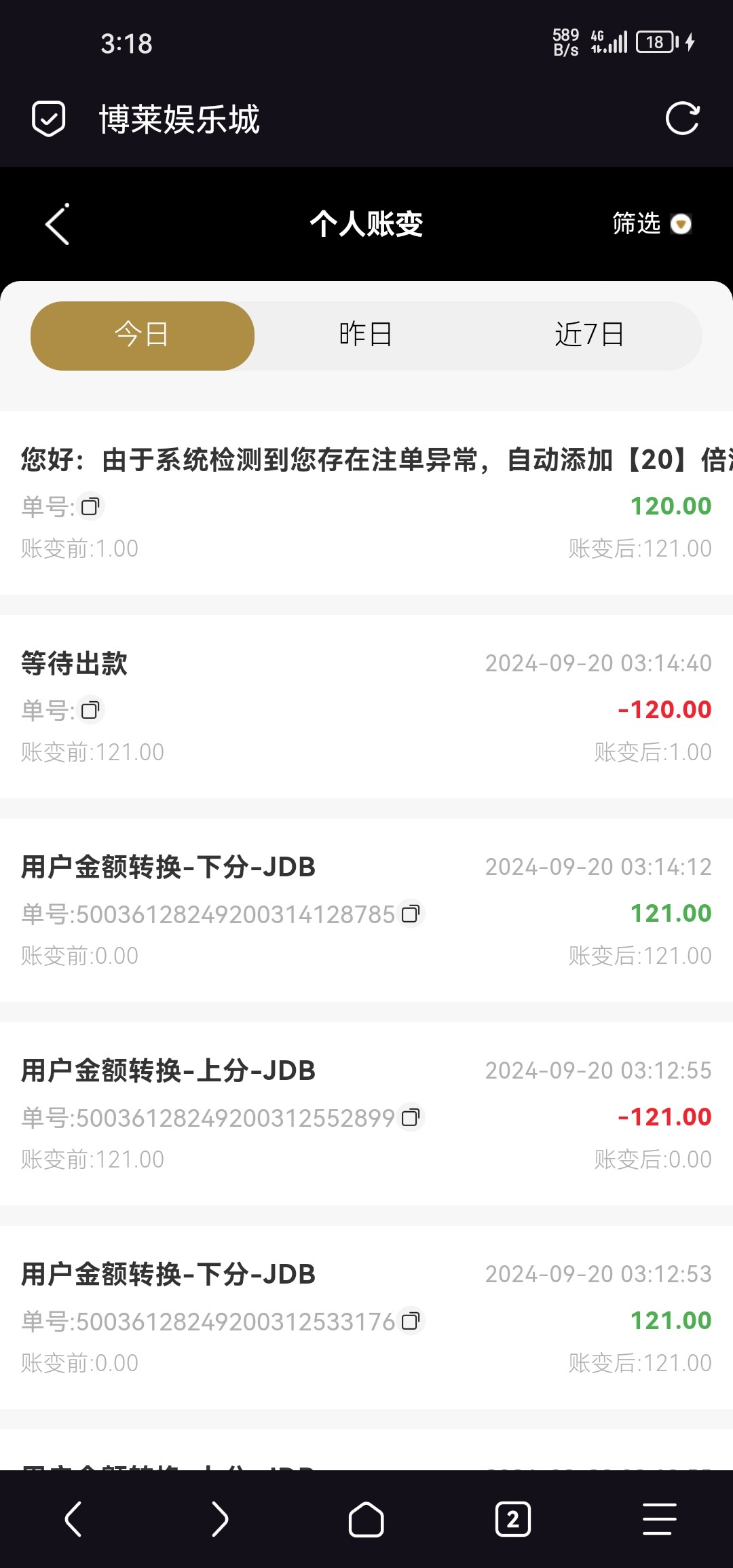Image resolution: width=733 pixels, height=1568 pixels.
Task: Select the 今日 tab
Action: tap(143, 335)
